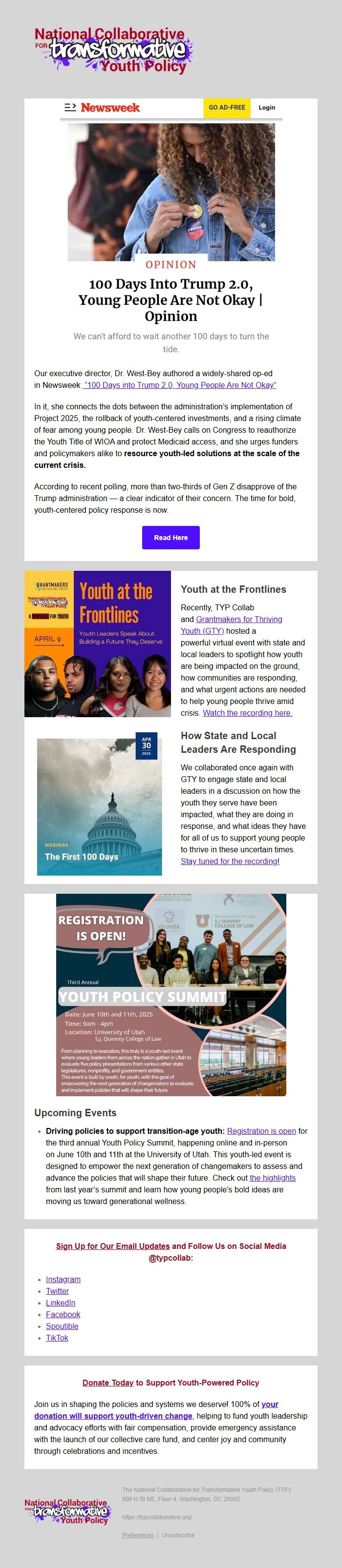342x1568 pixels.
Task: Tap the Read Here button
Action: coord(171,538)
